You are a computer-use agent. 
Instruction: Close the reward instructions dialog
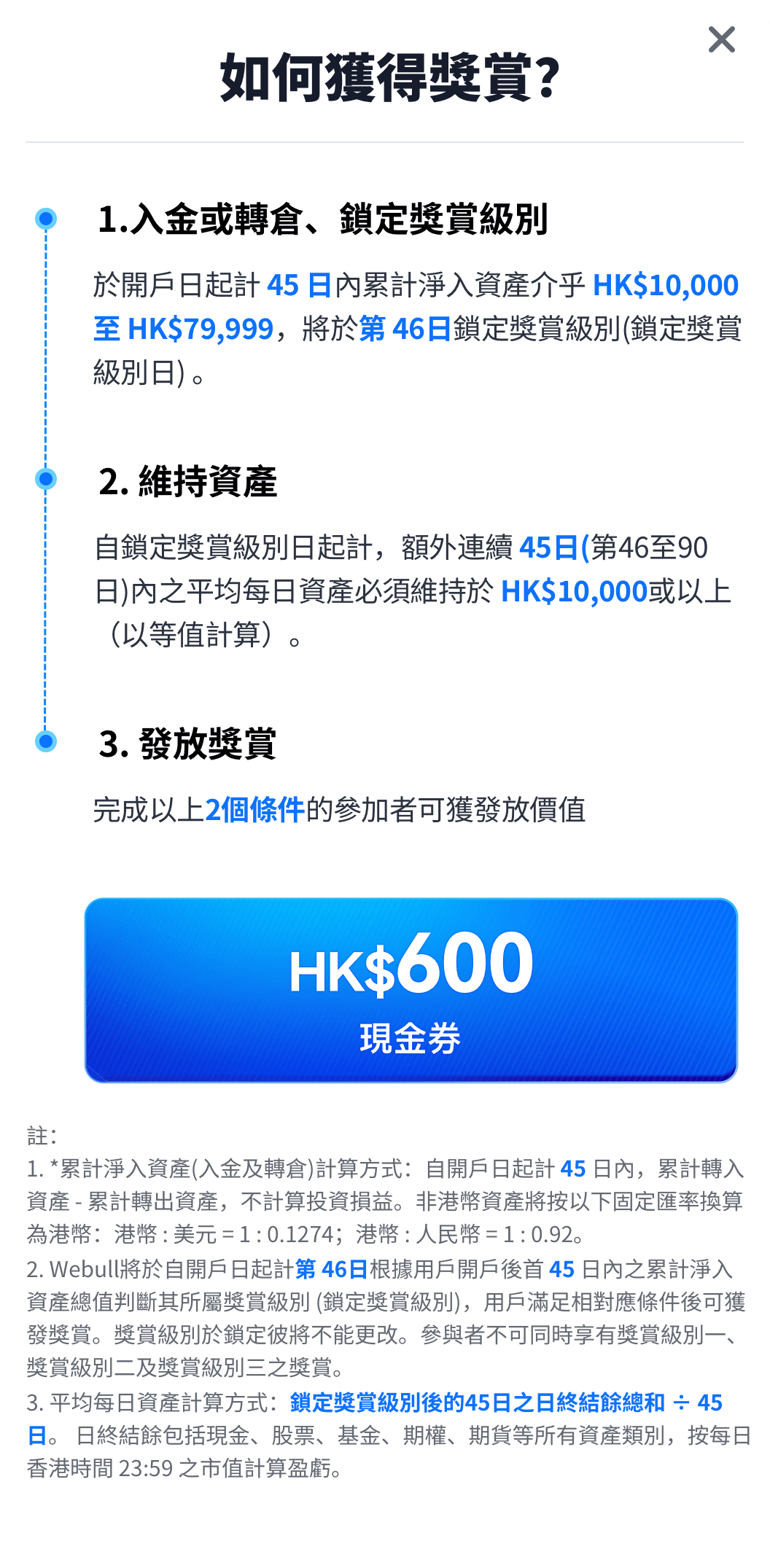[x=721, y=39]
